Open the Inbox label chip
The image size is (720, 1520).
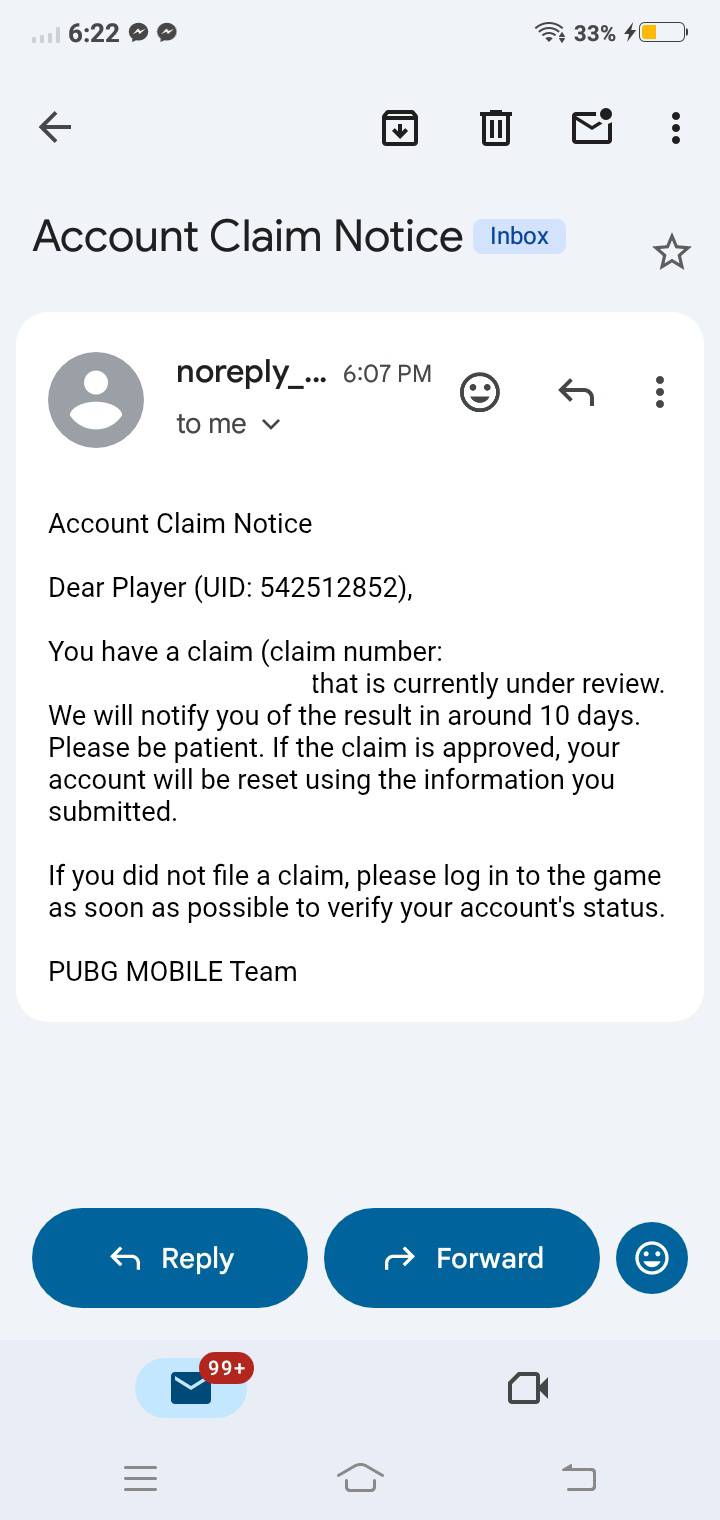click(x=519, y=236)
